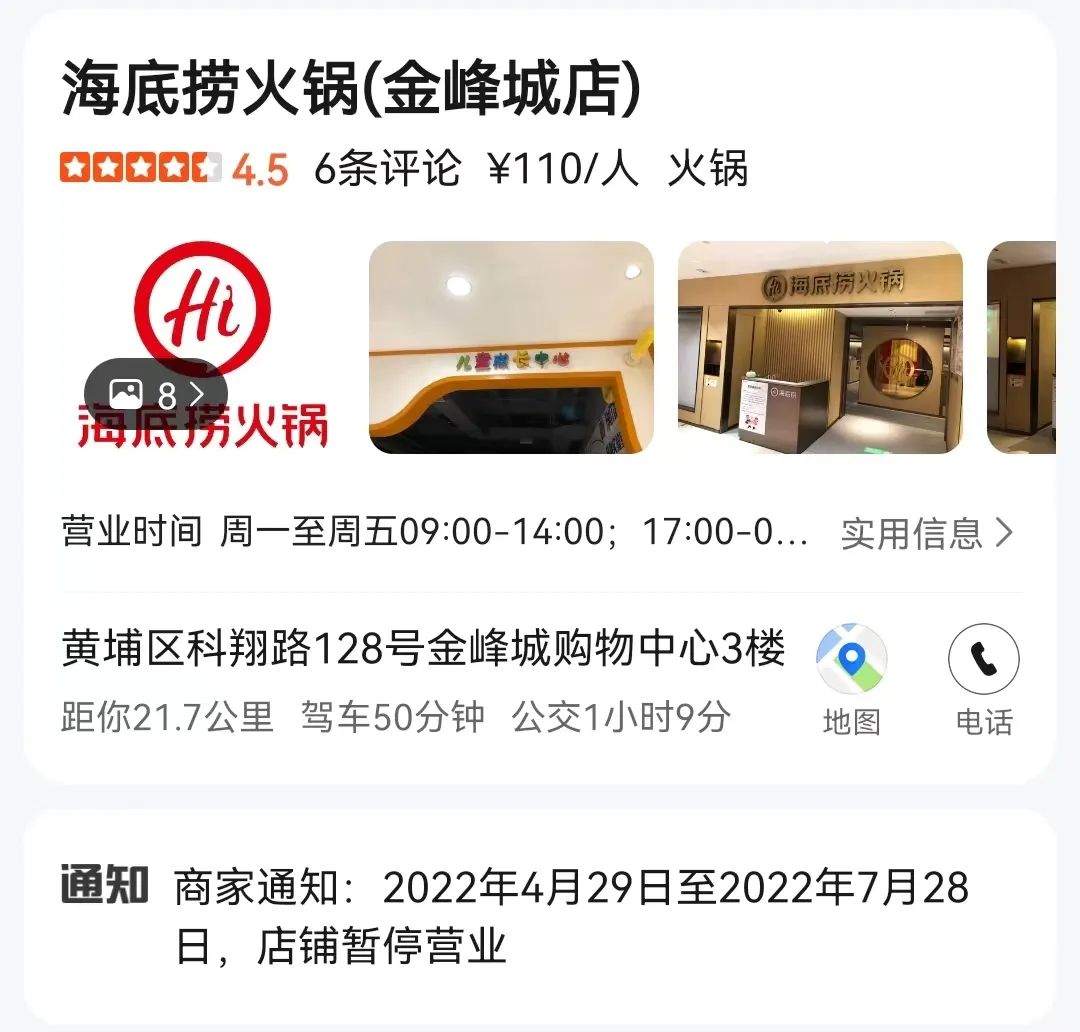Open the 地图 map location
Viewport: 1080px width, 1032px height.
(x=851, y=678)
